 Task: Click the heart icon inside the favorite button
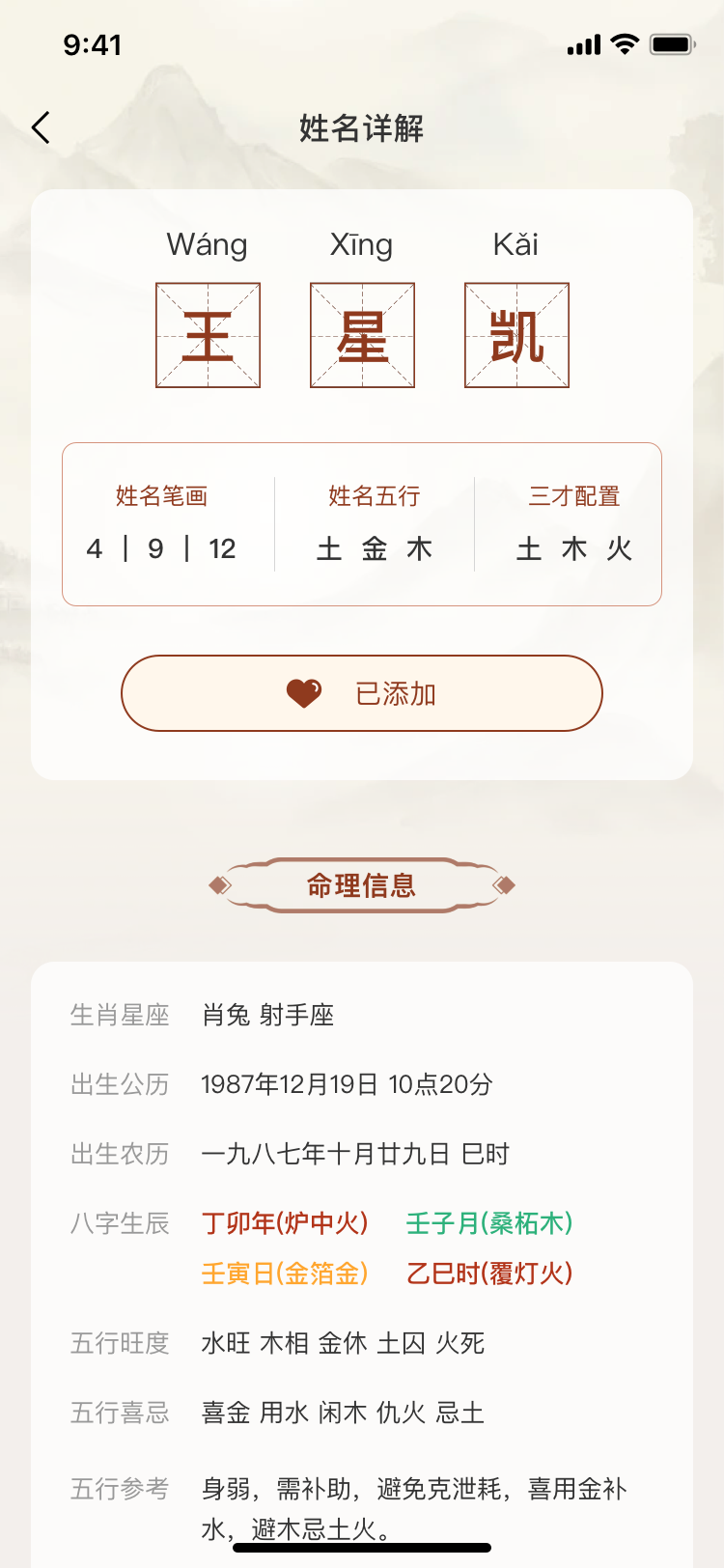(x=304, y=693)
